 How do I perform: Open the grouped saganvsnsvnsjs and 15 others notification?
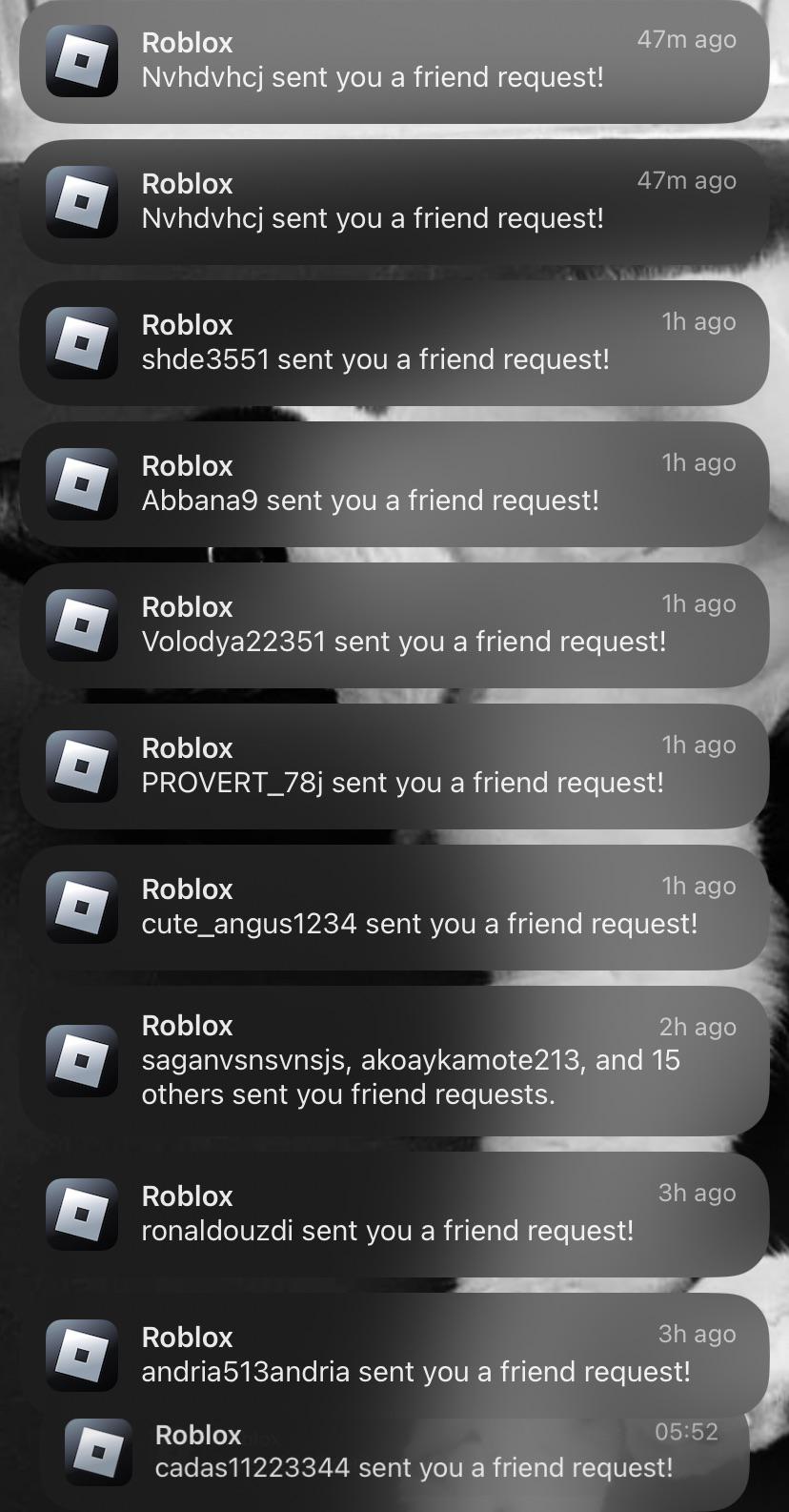pyautogui.click(x=394, y=1060)
